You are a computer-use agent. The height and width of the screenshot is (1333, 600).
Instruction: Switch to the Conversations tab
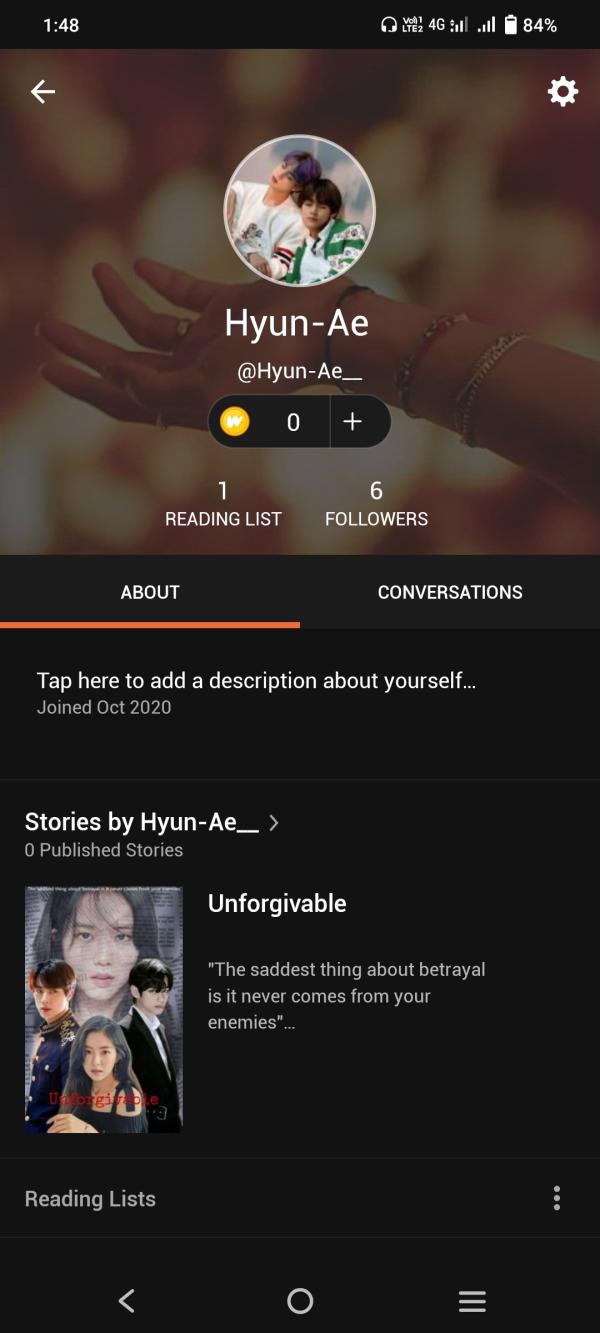coord(450,592)
